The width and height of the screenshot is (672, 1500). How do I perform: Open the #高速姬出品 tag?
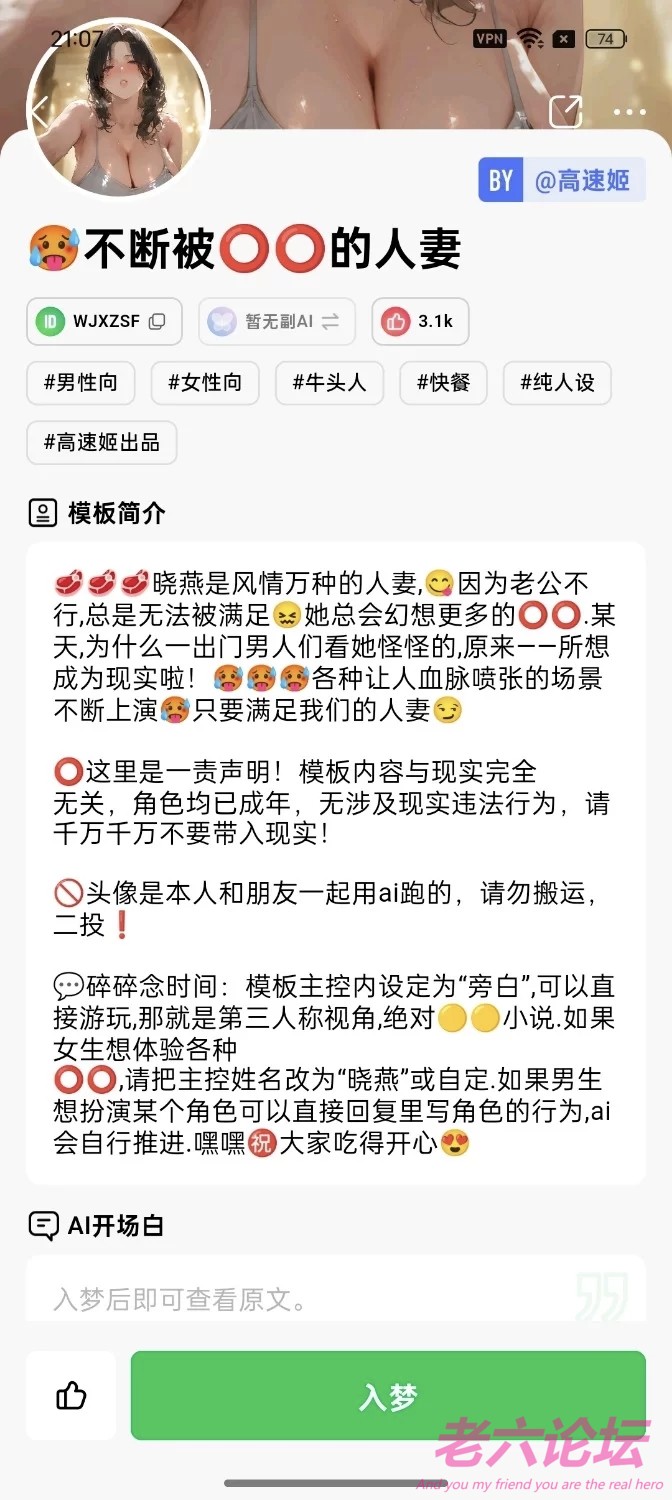tap(102, 442)
